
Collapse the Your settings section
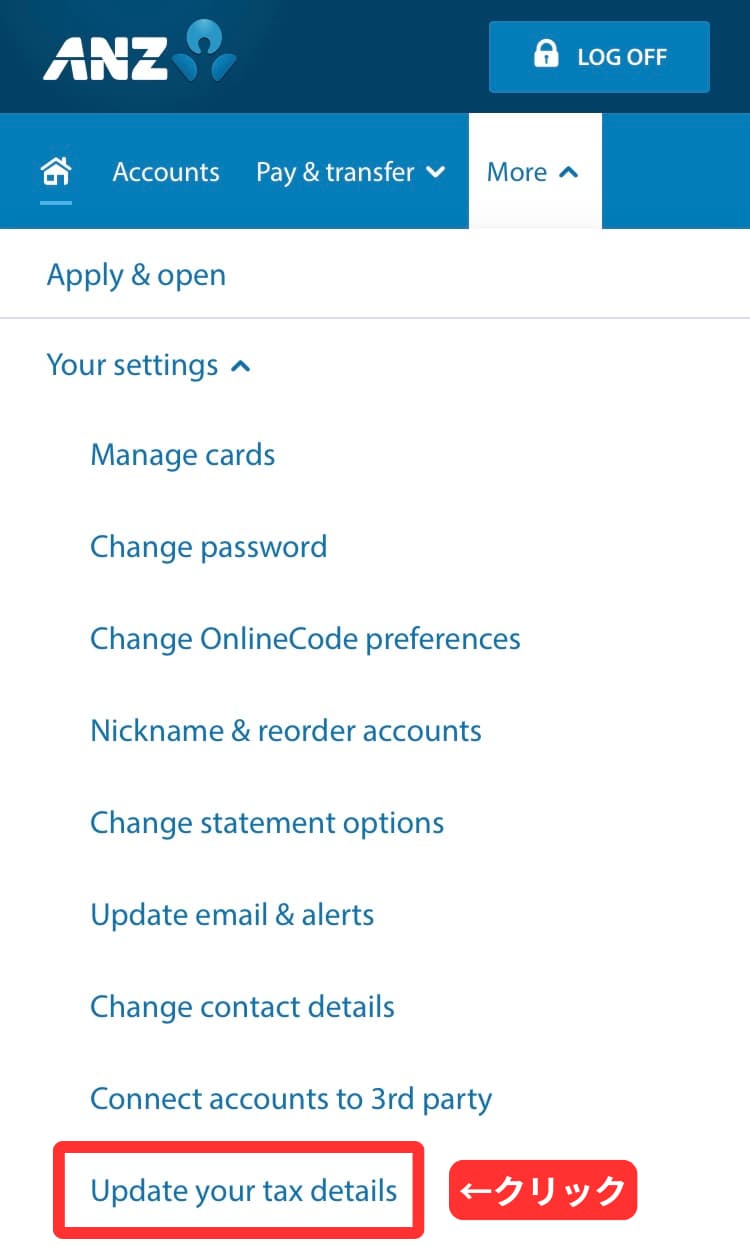click(x=148, y=365)
